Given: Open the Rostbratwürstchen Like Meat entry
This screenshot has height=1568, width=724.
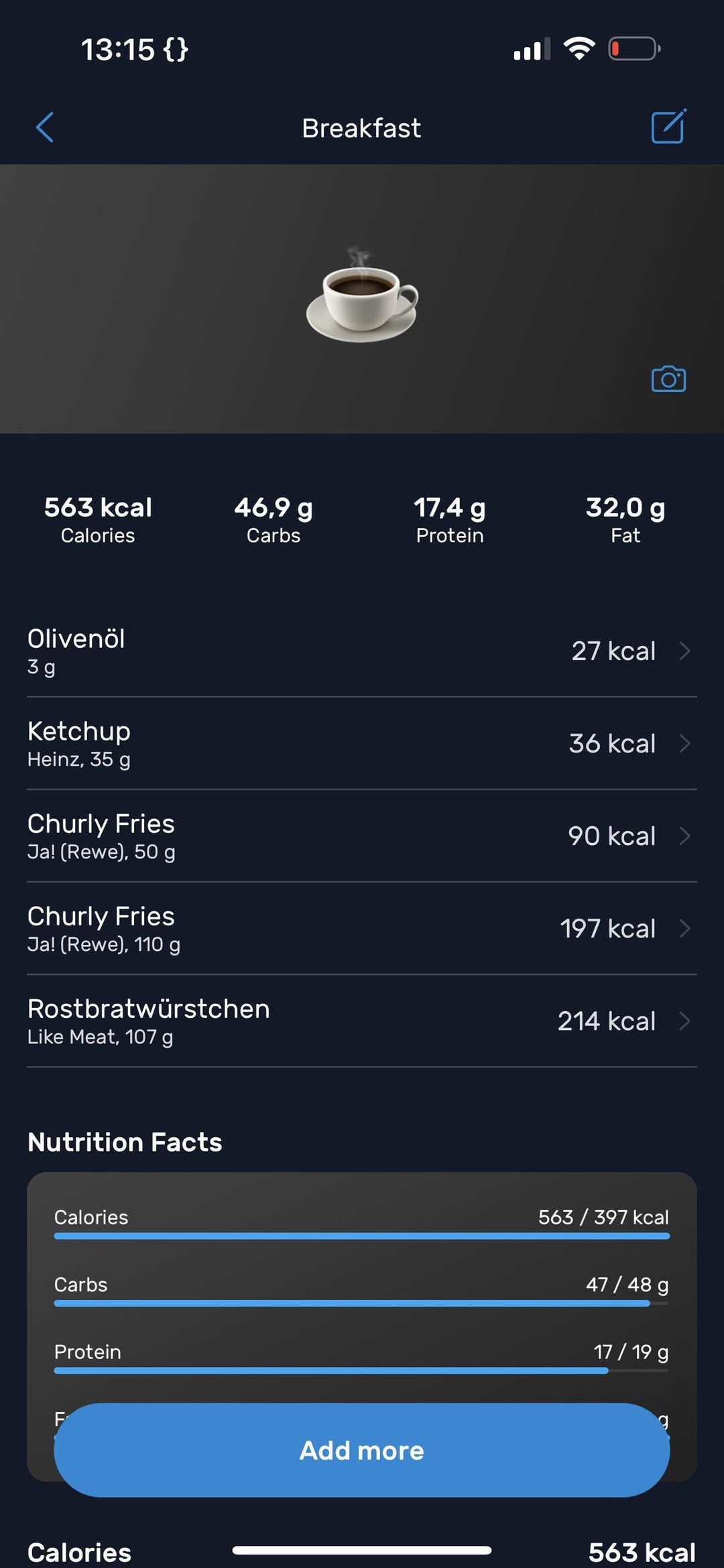Looking at the screenshot, I should [x=362, y=1021].
